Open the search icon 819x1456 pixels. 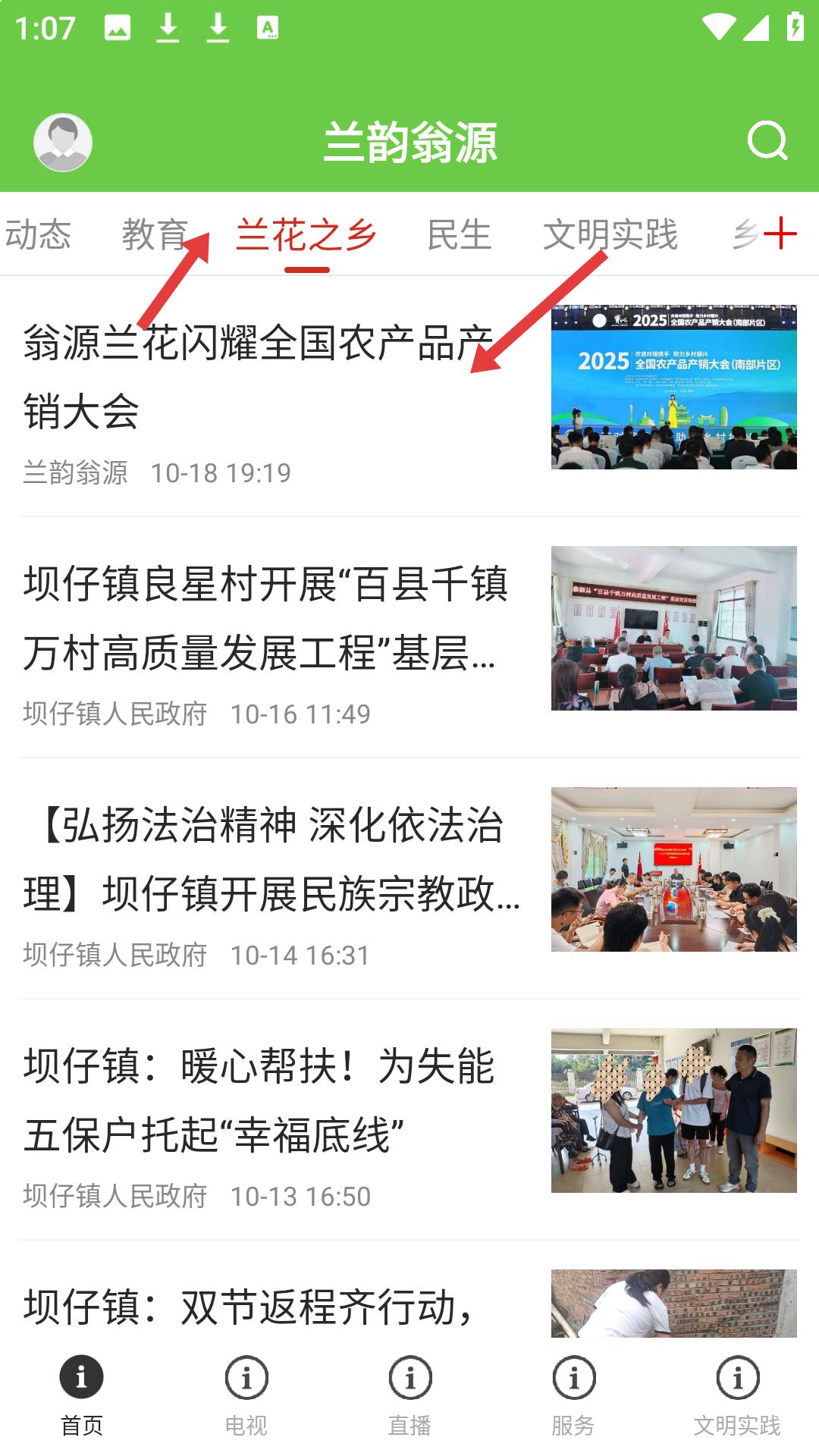tap(767, 141)
